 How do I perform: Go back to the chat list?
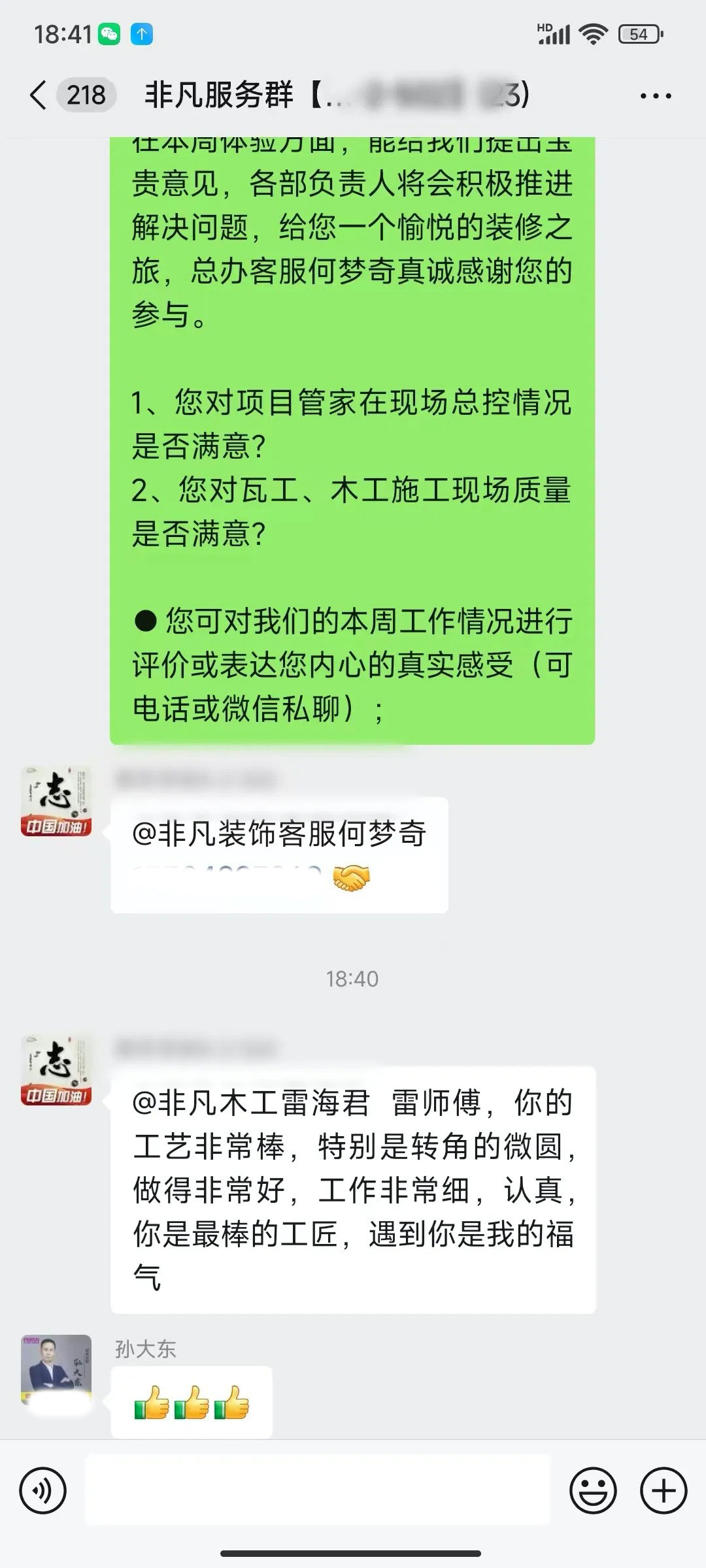coord(39,95)
